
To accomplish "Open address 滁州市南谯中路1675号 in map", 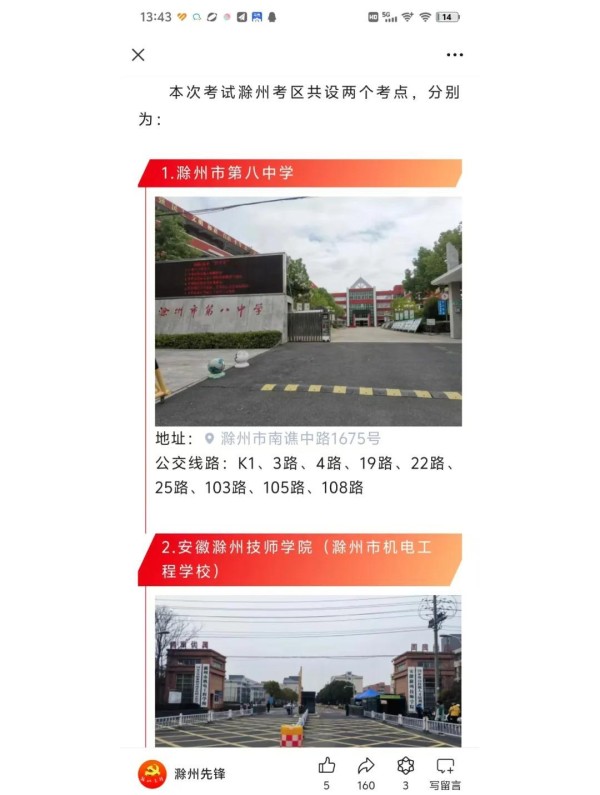I will [300, 438].
